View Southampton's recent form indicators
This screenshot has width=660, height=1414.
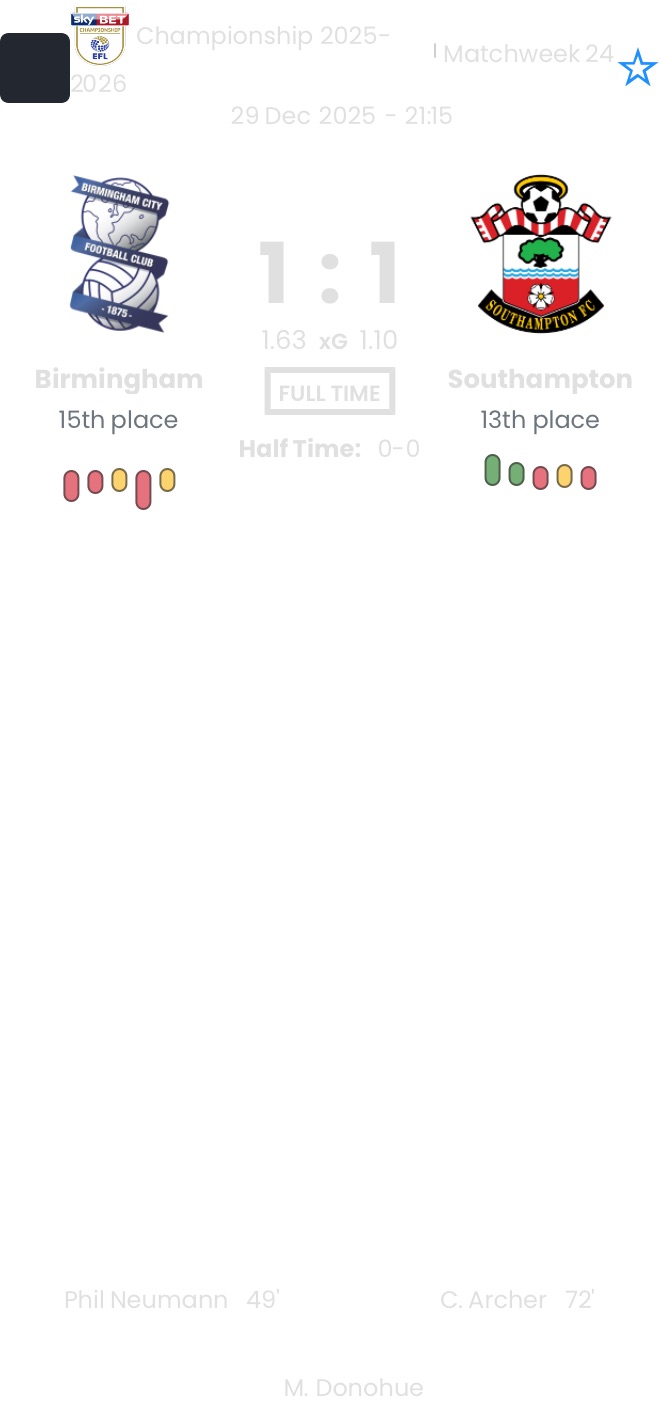pyautogui.click(x=540, y=473)
